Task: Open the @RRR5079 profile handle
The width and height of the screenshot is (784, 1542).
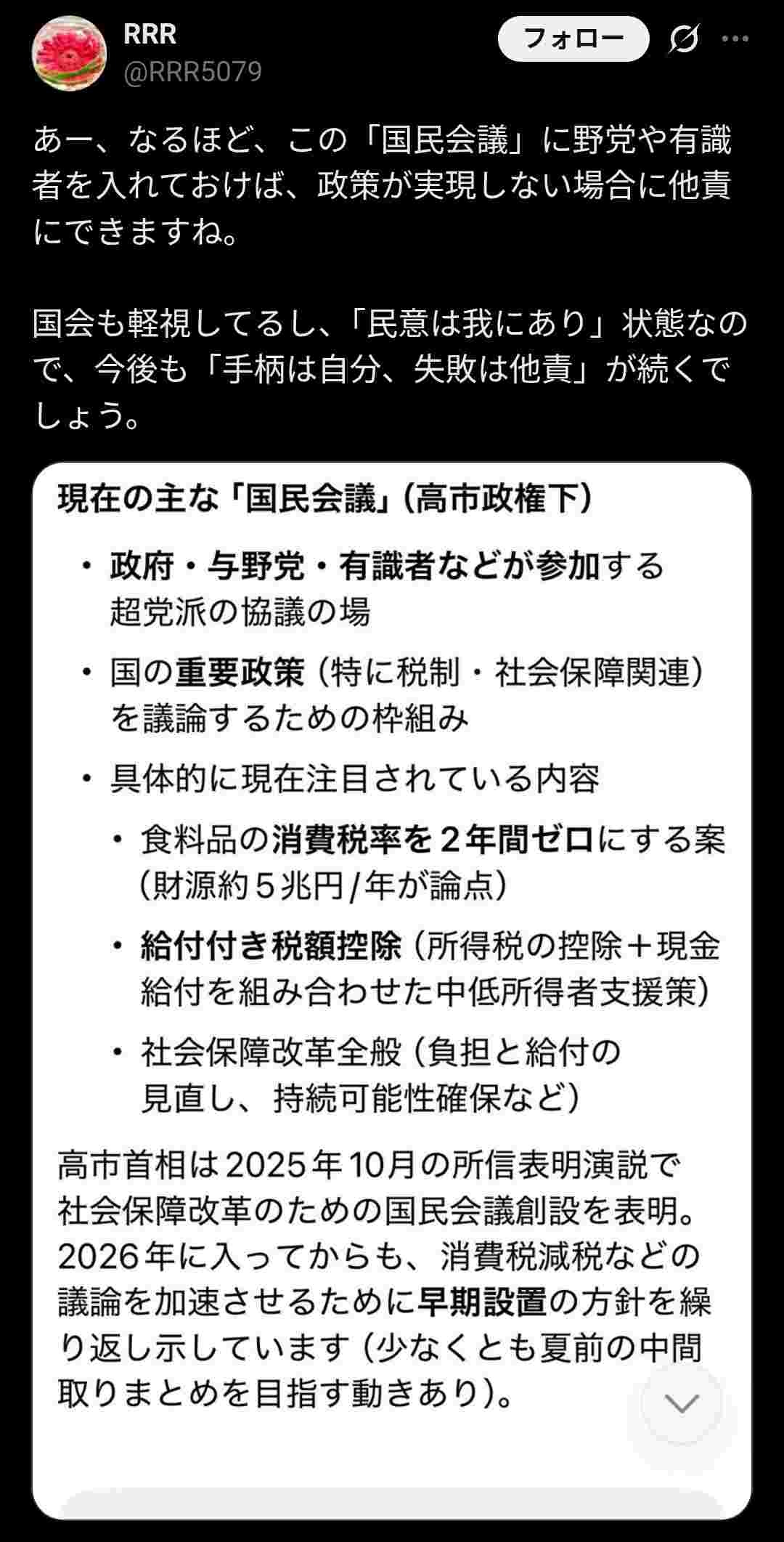Action: pyautogui.click(x=192, y=72)
